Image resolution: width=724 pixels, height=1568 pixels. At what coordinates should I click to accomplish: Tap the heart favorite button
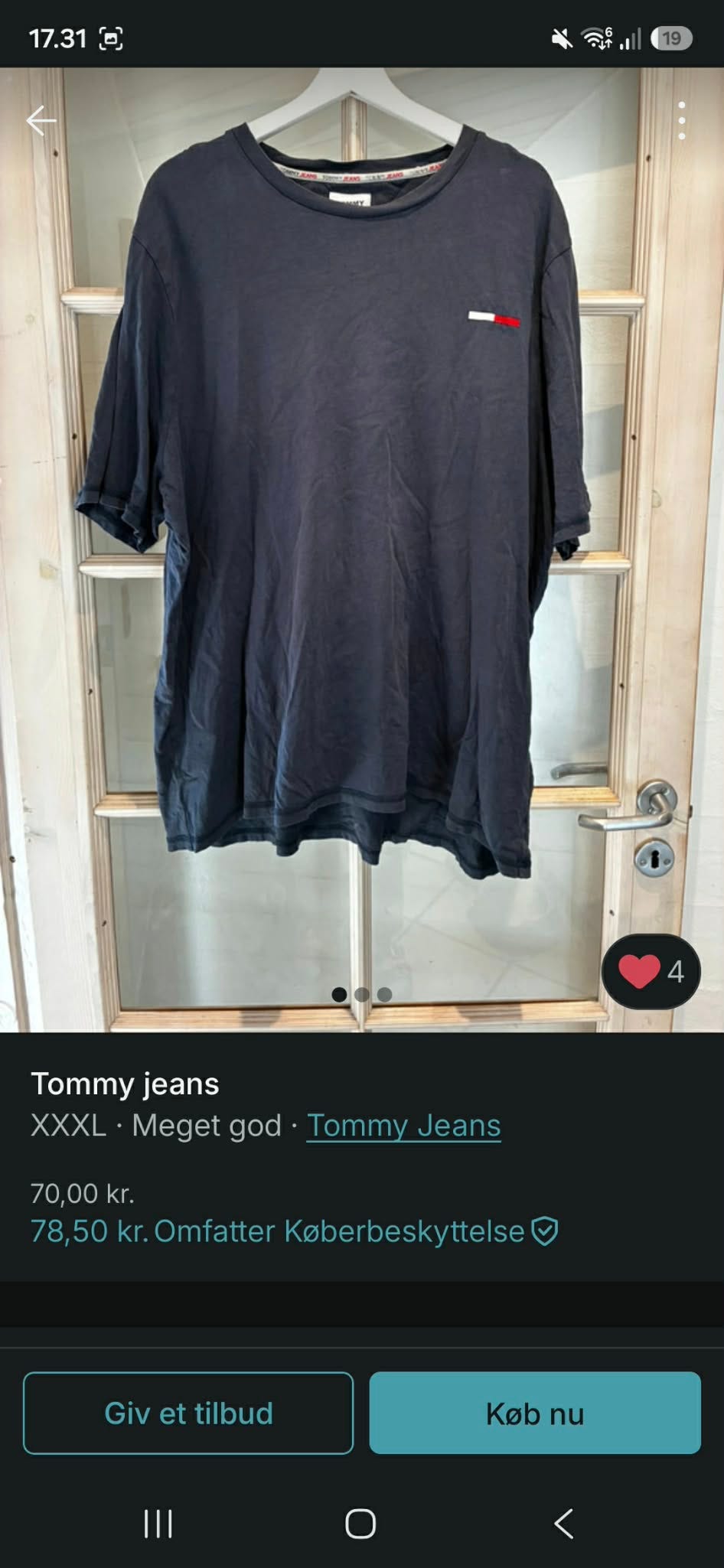point(651,971)
